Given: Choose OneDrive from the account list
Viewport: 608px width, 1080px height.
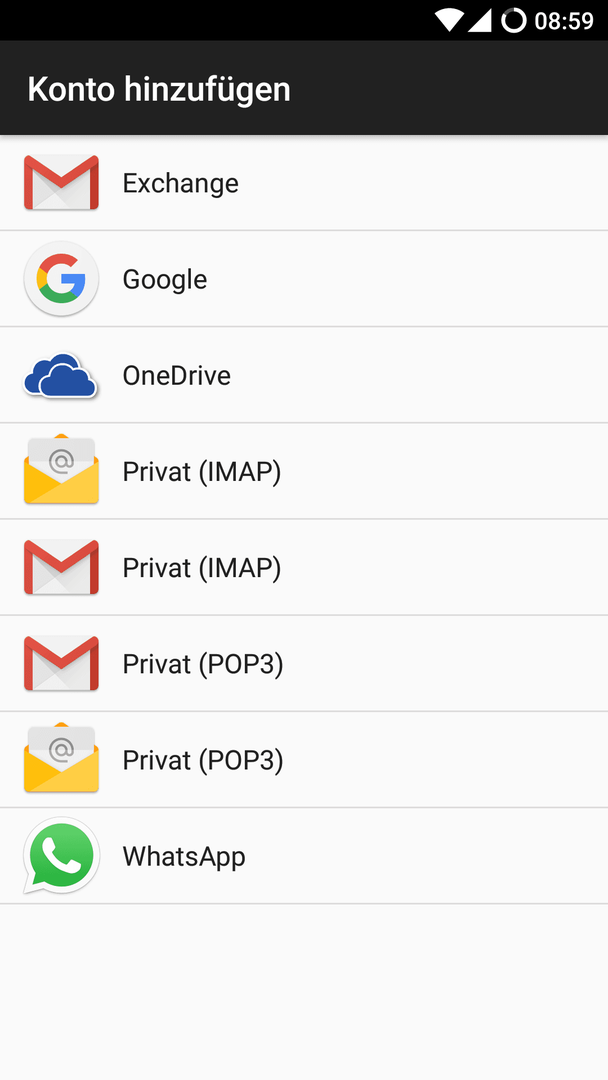Looking at the screenshot, I should [x=304, y=375].
